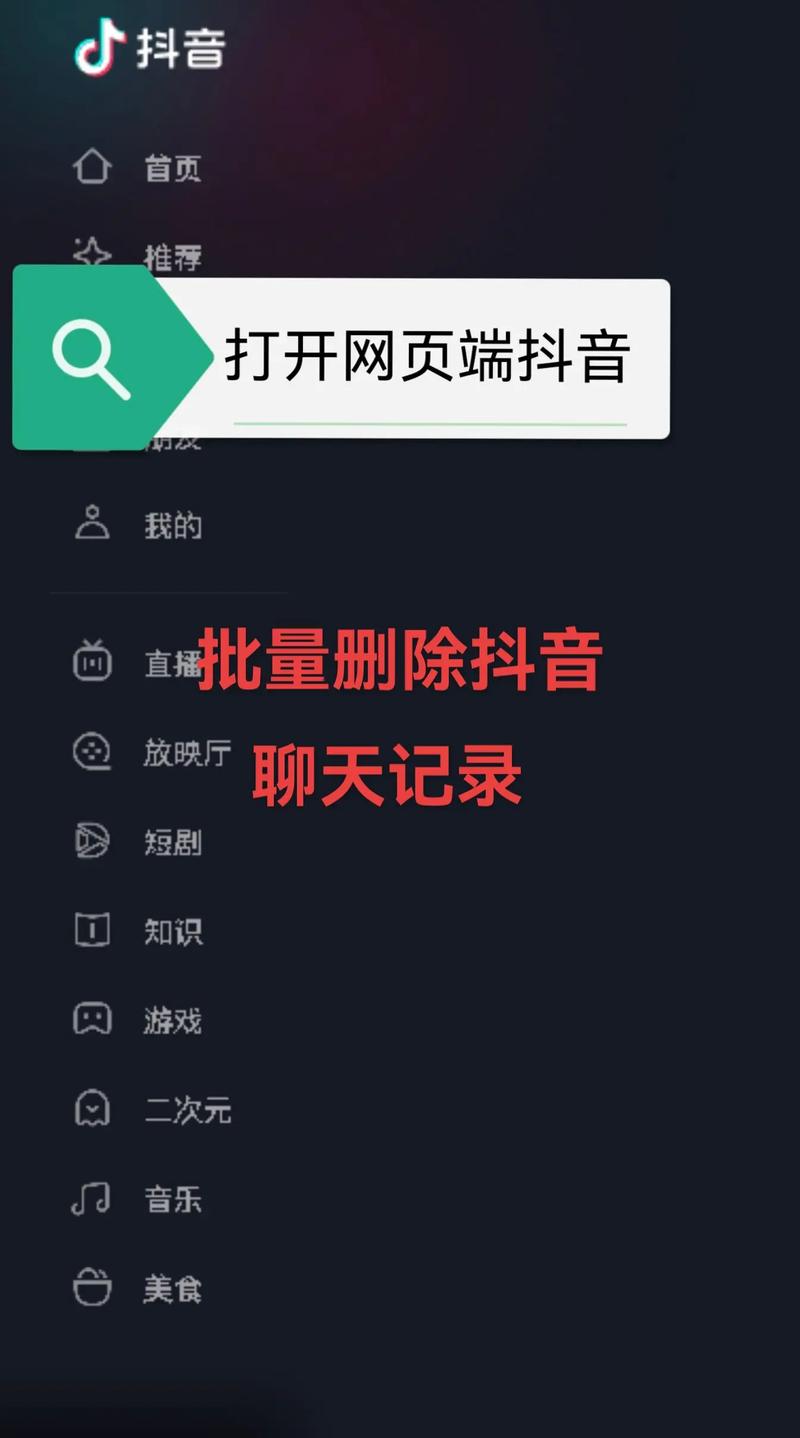Open 我的 via the person icon
The height and width of the screenshot is (1438, 800).
92,524
